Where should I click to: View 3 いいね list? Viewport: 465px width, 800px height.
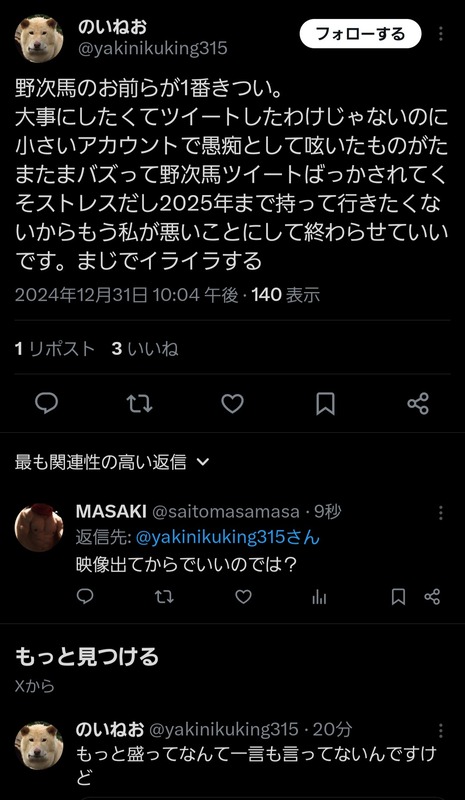click(145, 349)
